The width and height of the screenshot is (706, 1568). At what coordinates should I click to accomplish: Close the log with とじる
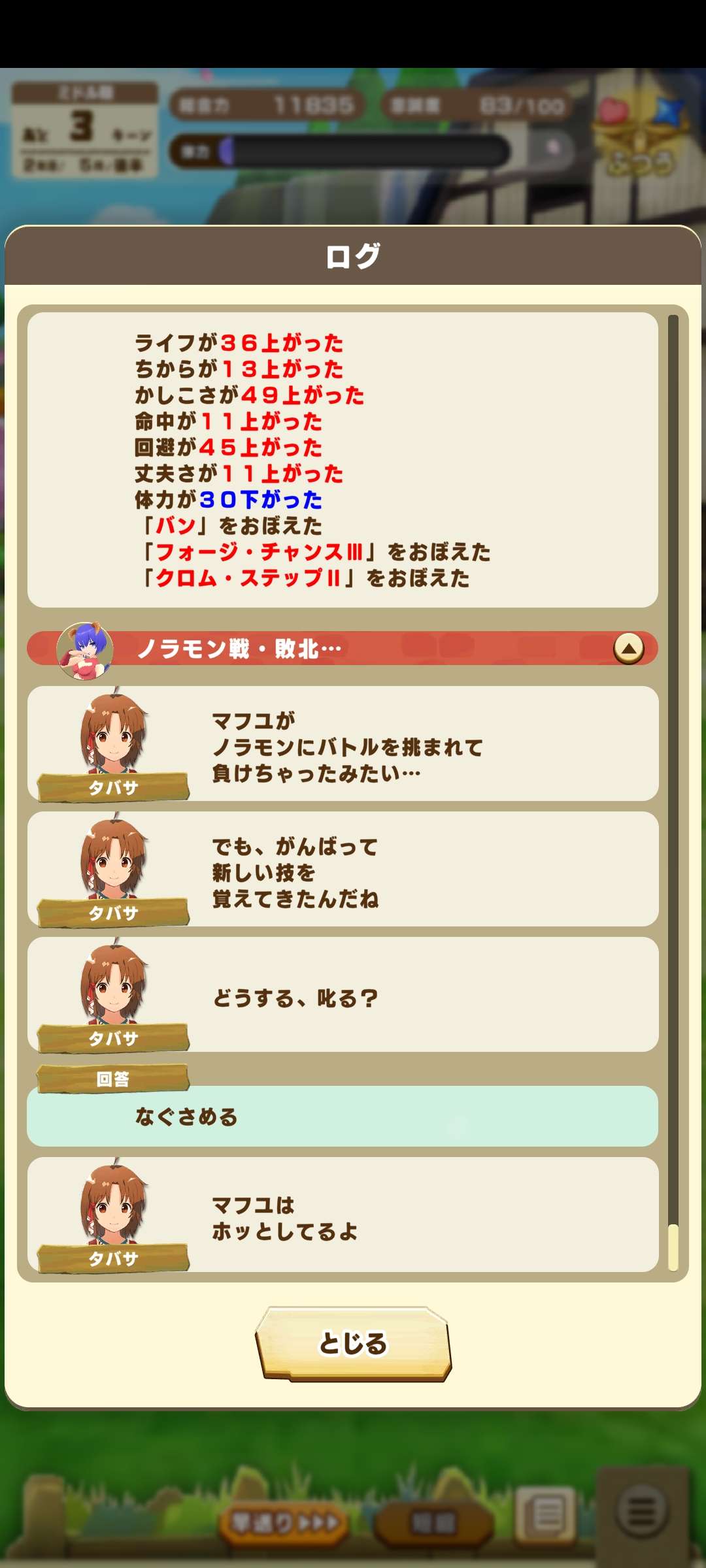pos(353,1343)
